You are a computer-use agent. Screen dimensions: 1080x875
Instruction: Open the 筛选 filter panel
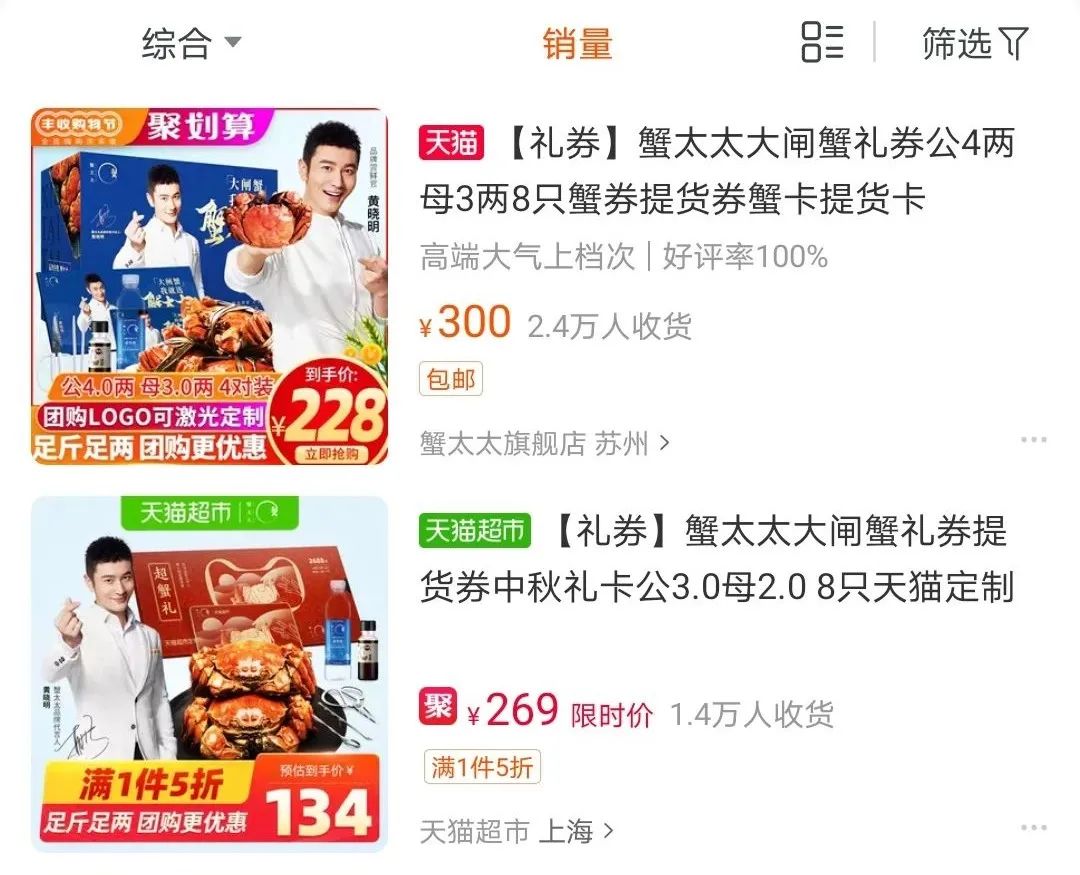coord(974,43)
